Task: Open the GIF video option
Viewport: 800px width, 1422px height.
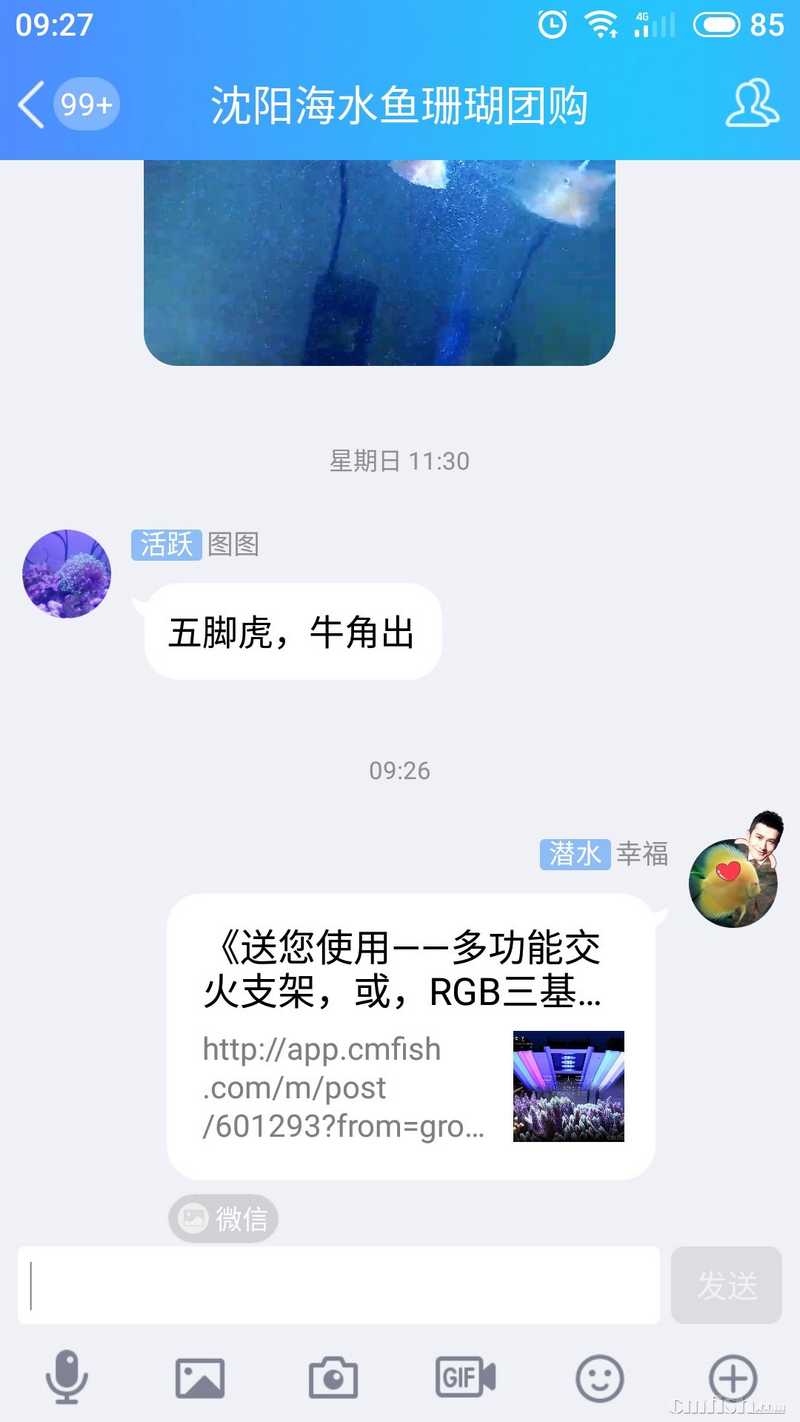Action: [466, 1378]
